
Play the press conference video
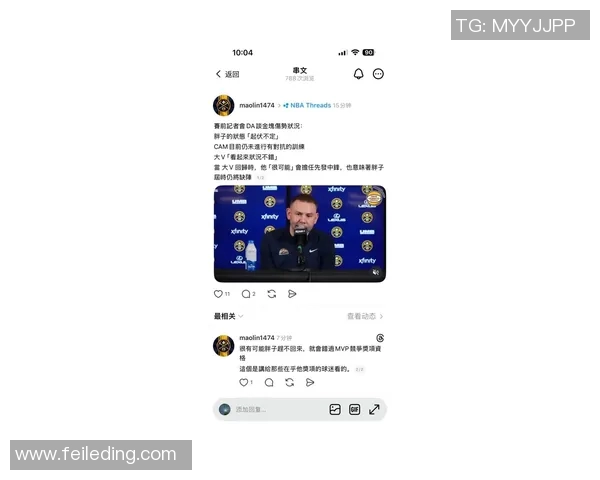299,233
